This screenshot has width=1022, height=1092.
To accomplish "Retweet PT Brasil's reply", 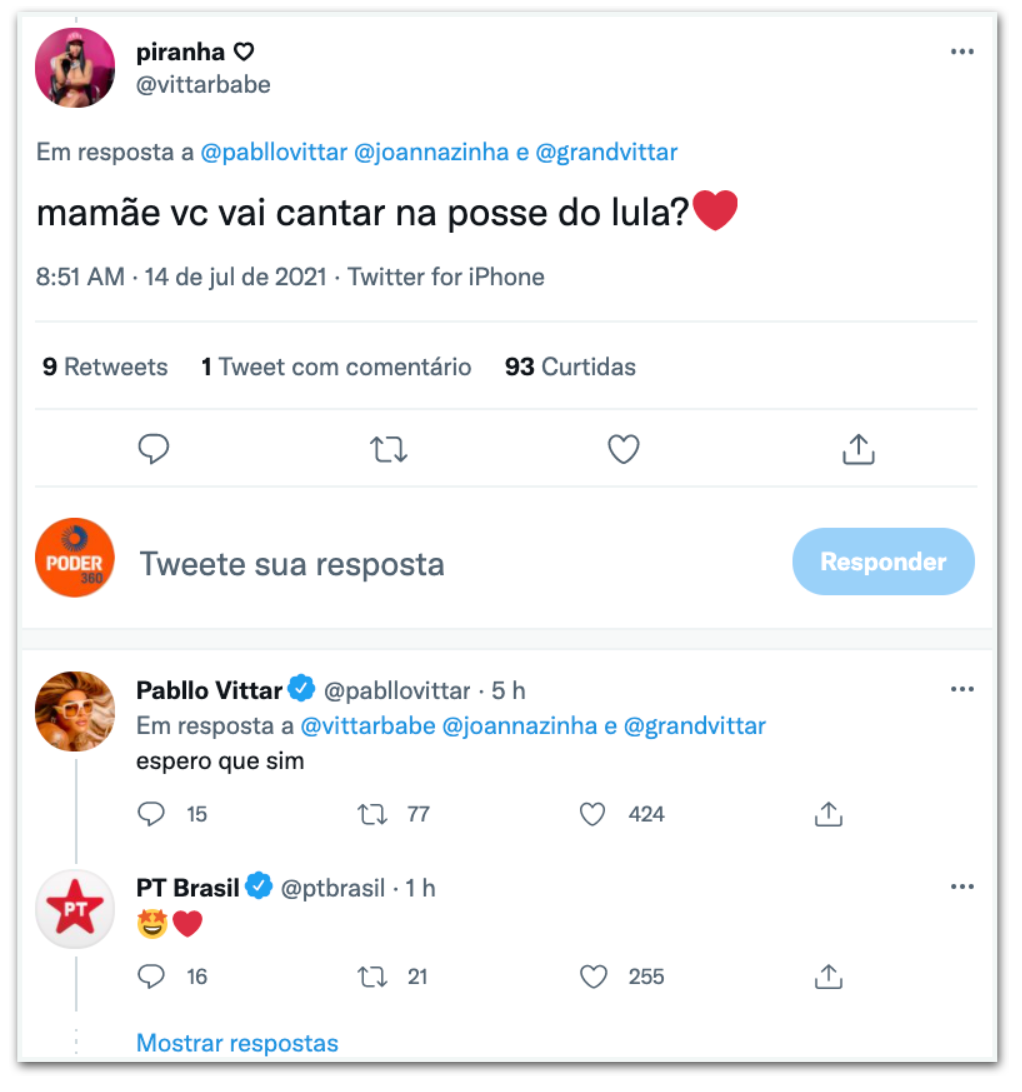I will (x=372, y=976).
